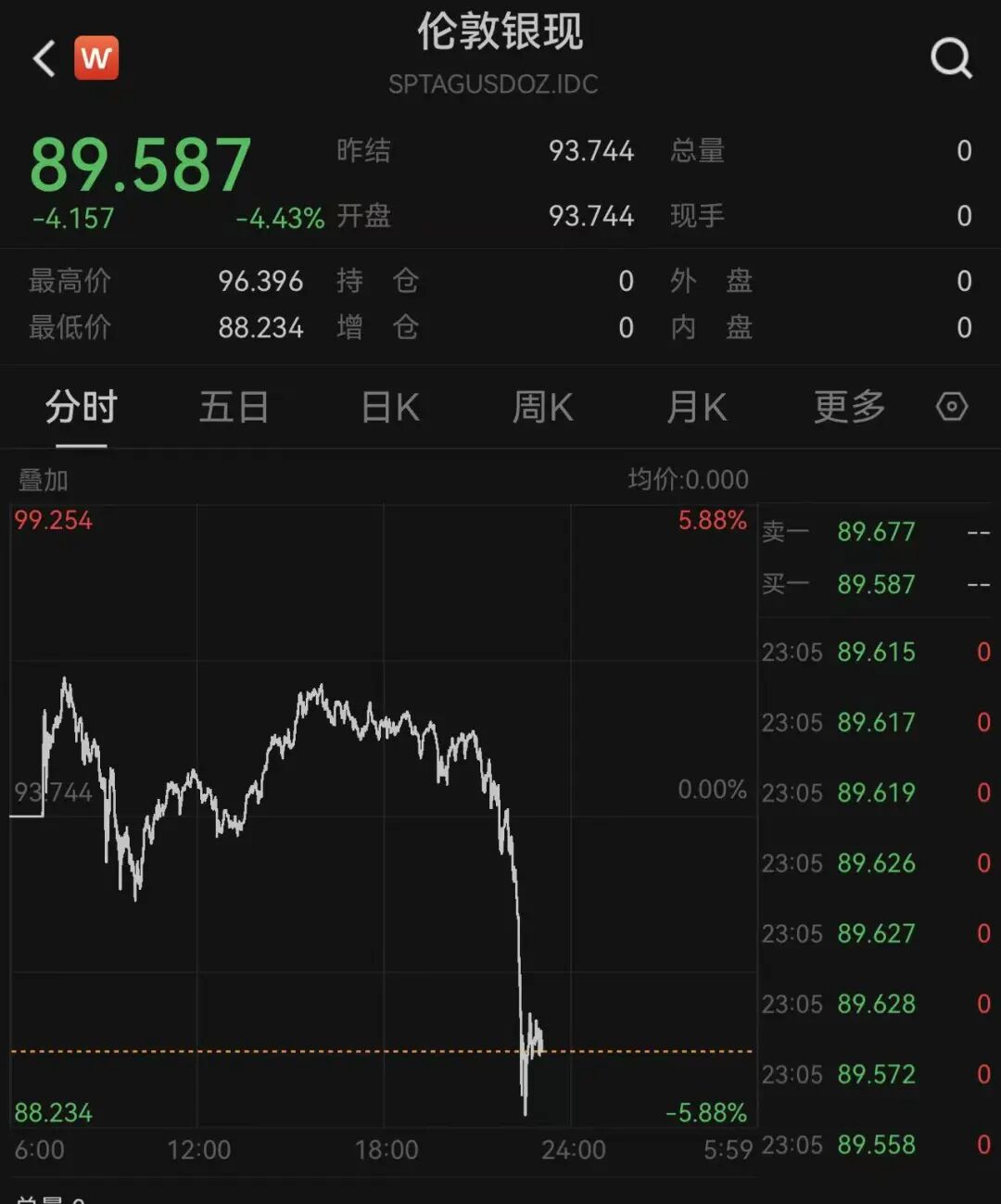Select the 分时 chart tab
This screenshot has width=1001, height=1204.
pyautogui.click(x=81, y=407)
